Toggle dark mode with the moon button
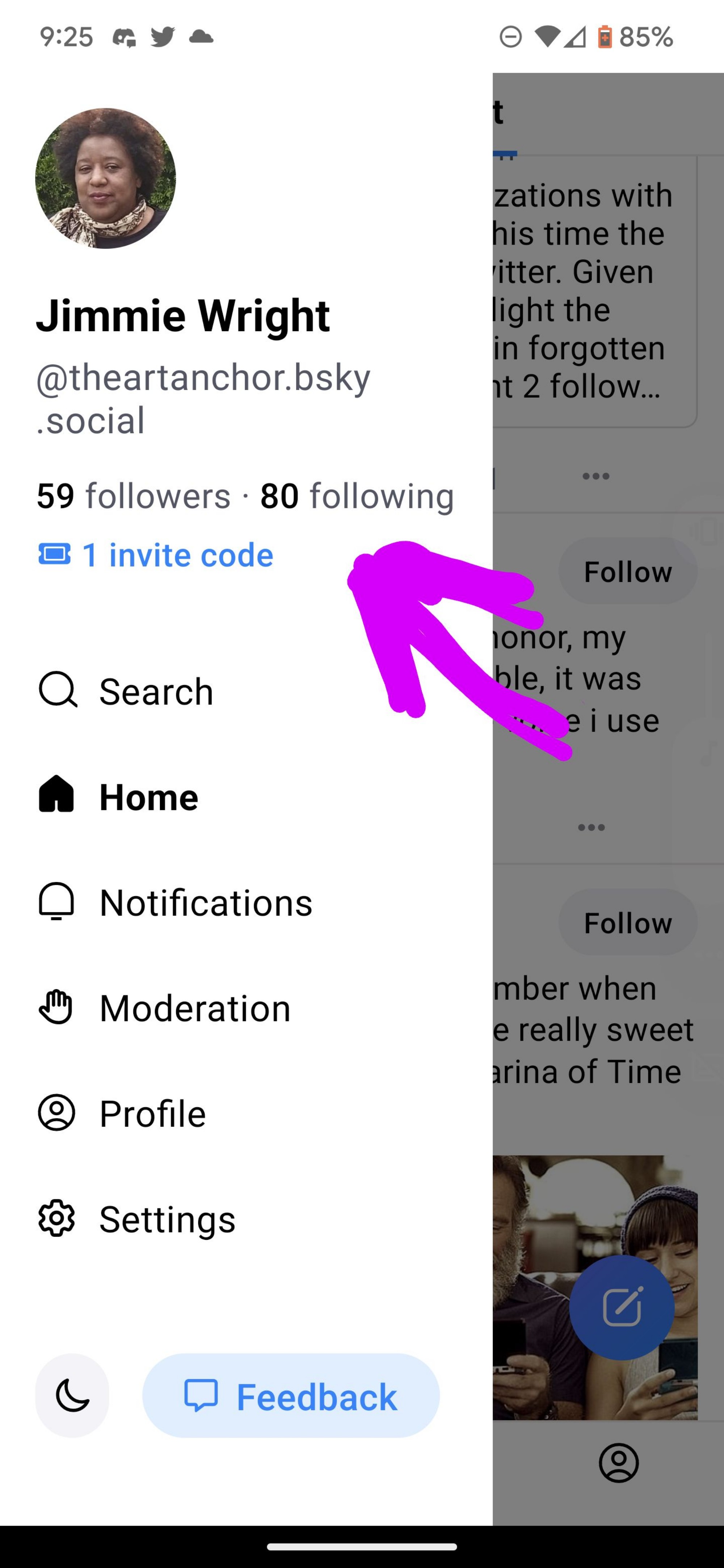Screen dimensions: 724x1568 tap(72, 1395)
